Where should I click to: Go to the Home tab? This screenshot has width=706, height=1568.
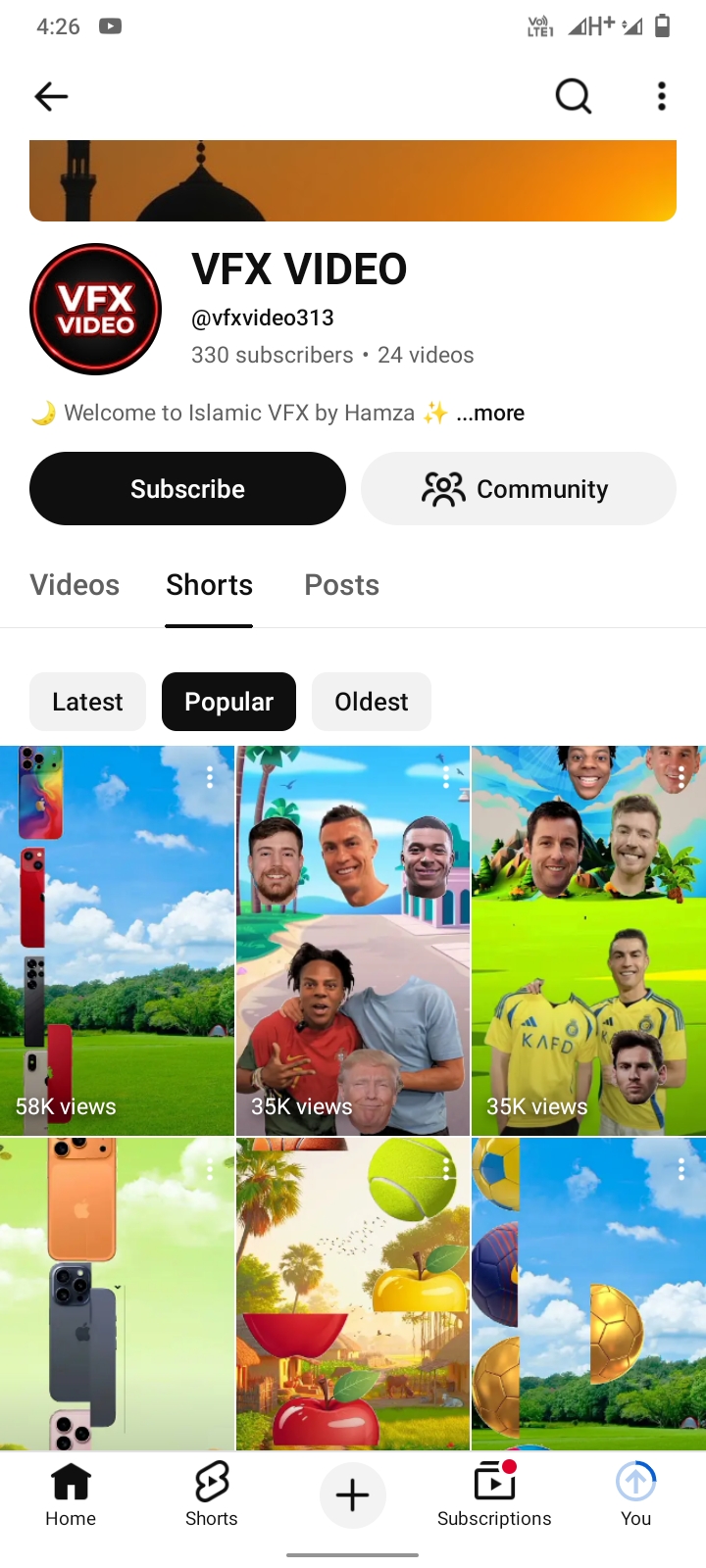[71, 1494]
